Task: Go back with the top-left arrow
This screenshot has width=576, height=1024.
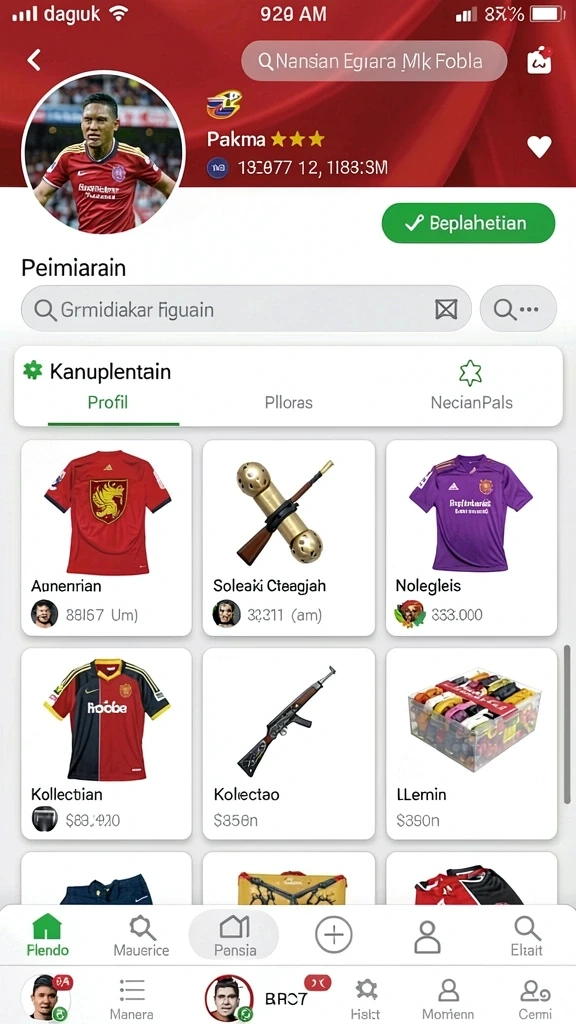Action: [x=34, y=60]
